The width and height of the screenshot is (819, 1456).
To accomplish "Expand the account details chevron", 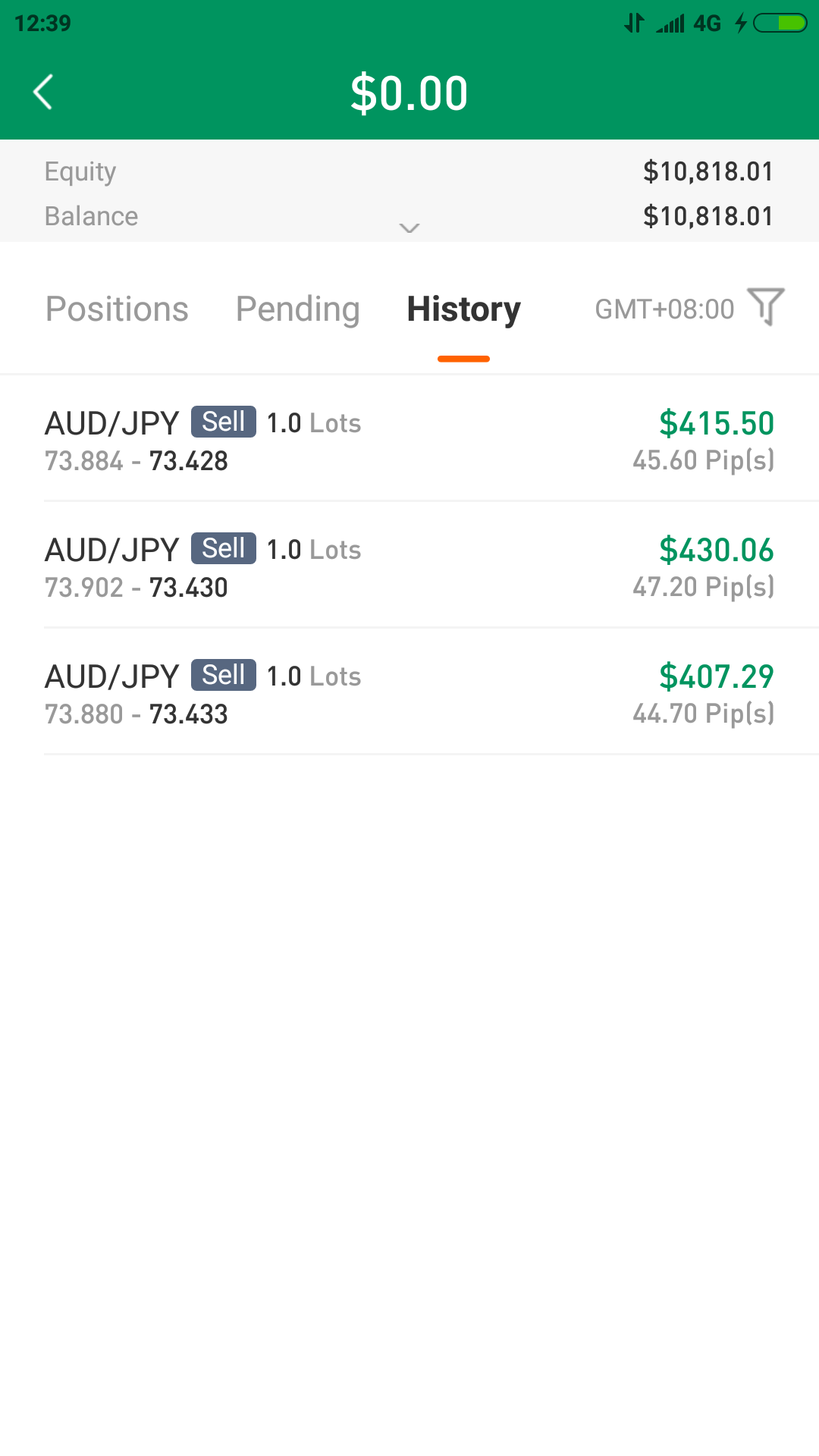I will coord(409,228).
